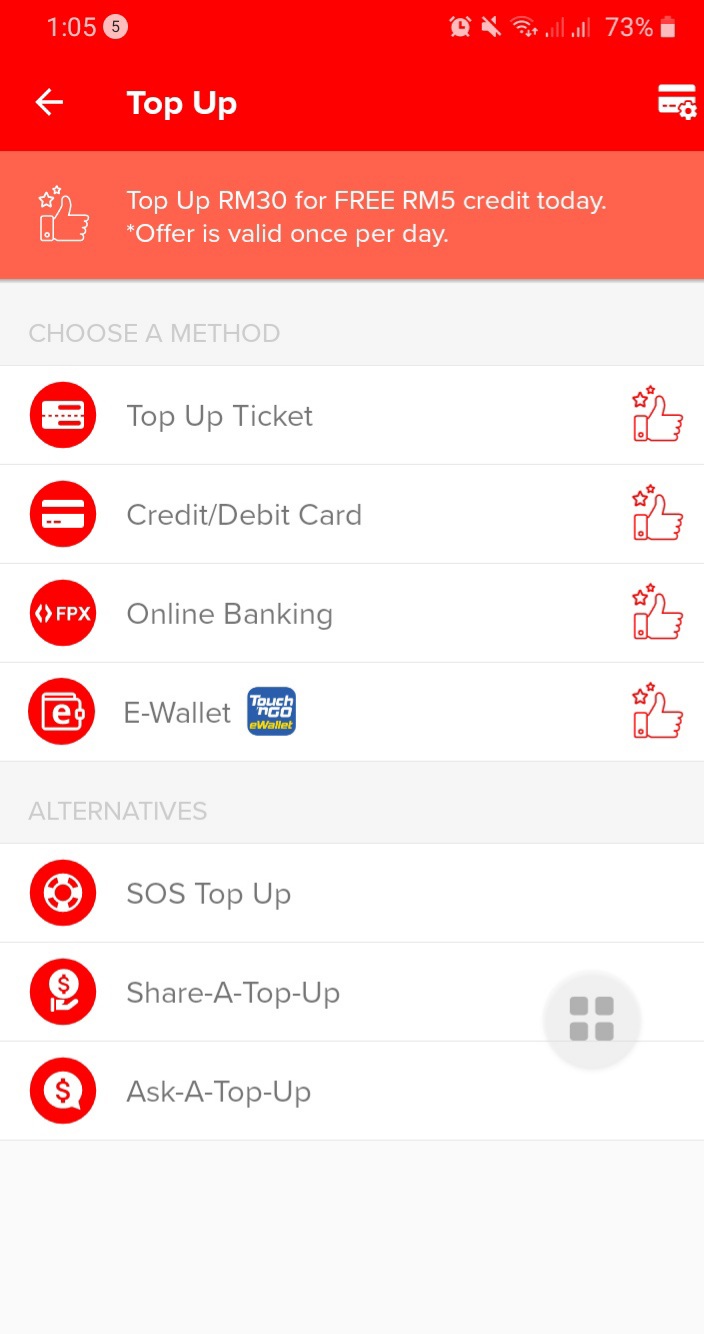This screenshot has height=1334, width=704.
Task: Open Ask-A-Top-Up option
Action: (x=352, y=1091)
